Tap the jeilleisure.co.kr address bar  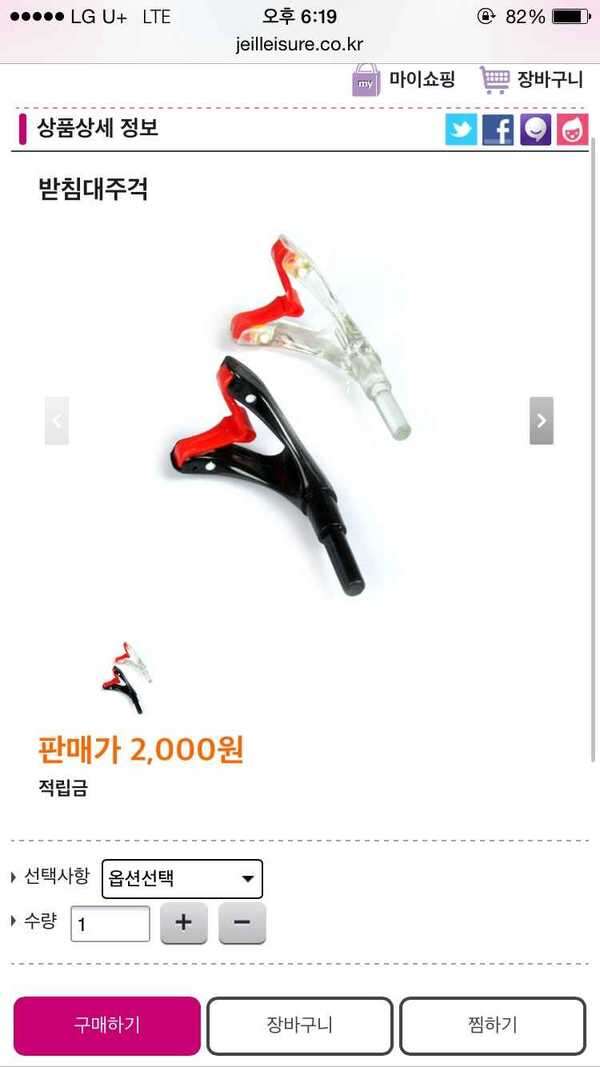(299, 45)
